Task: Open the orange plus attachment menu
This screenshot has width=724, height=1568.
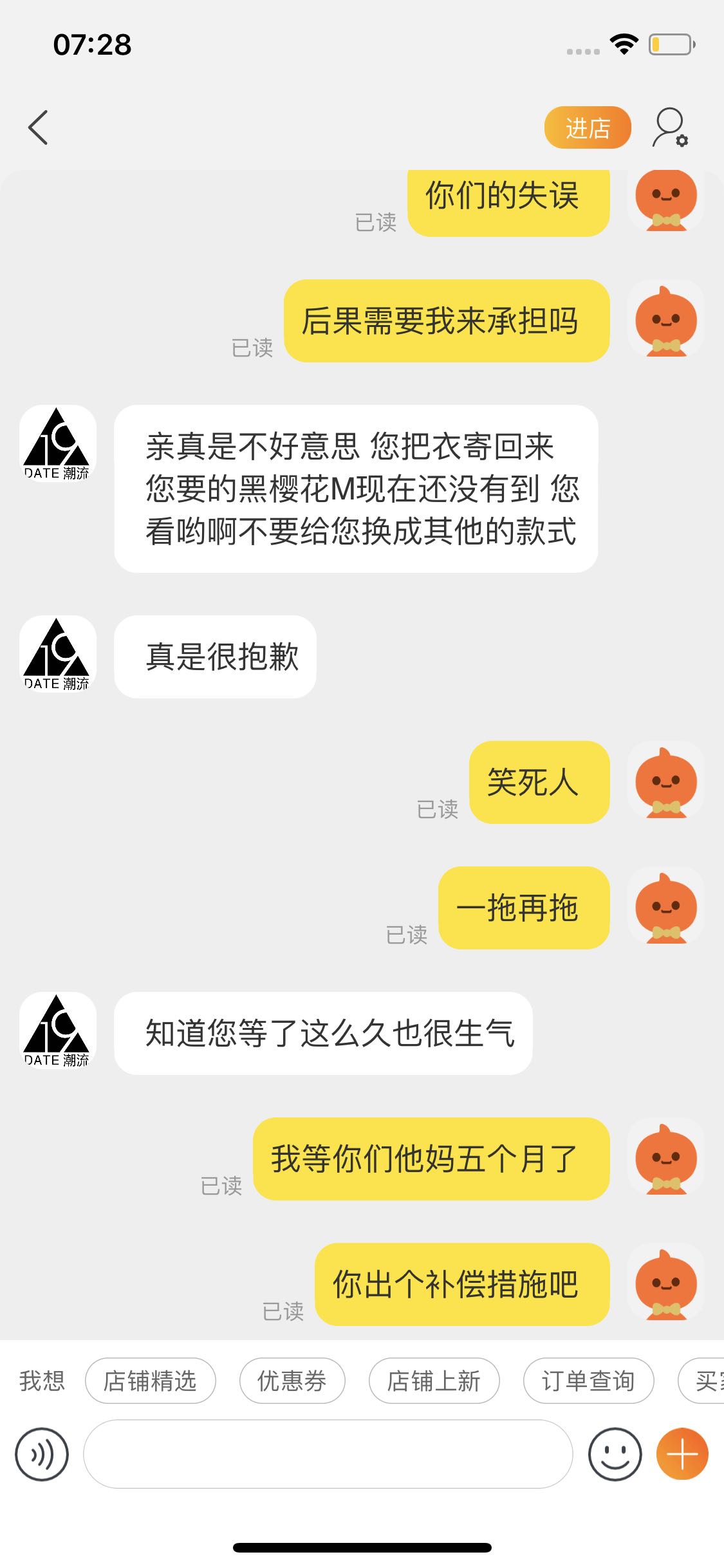Action: click(x=682, y=1455)
